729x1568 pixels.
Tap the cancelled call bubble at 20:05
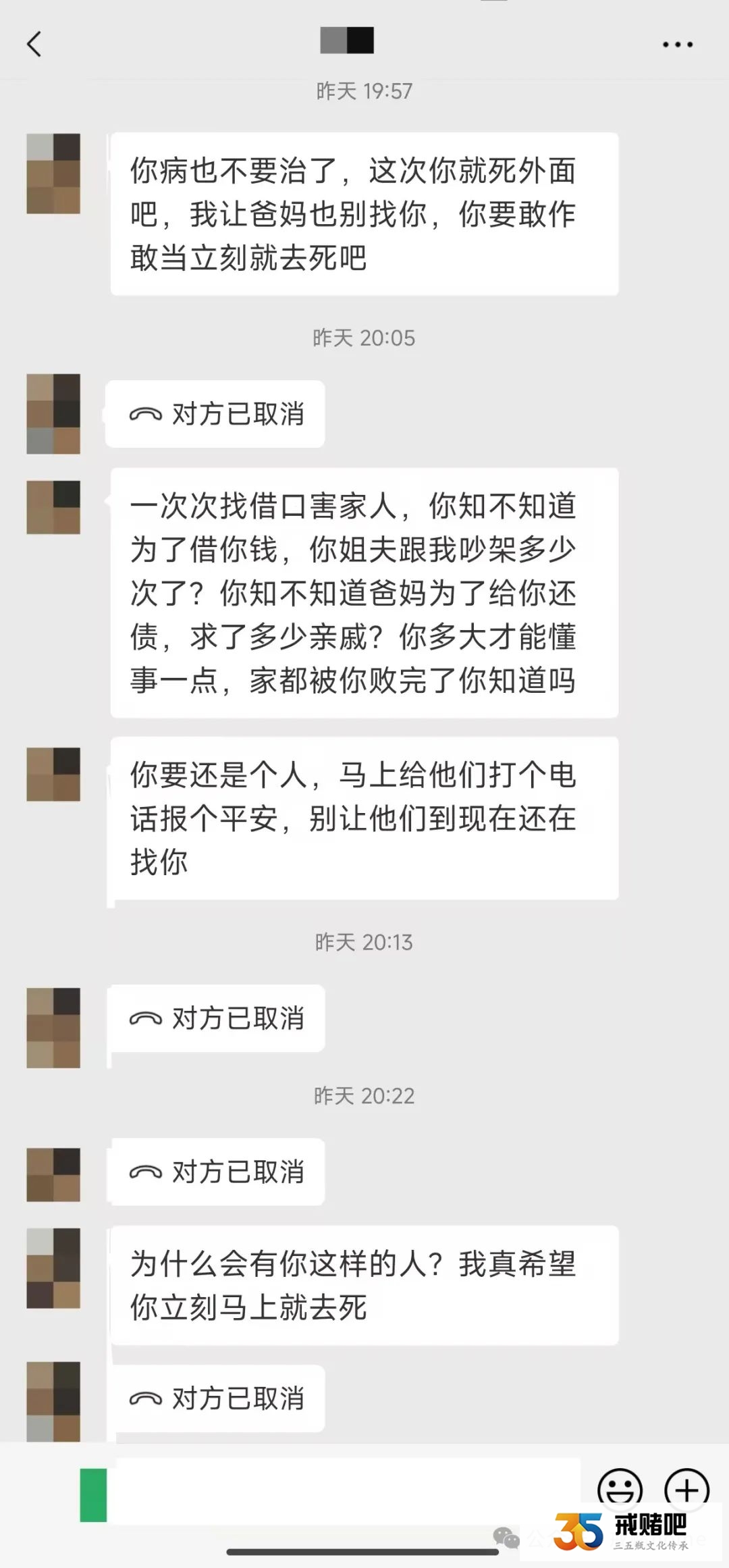pyautogui.click(x=215, y=414)
